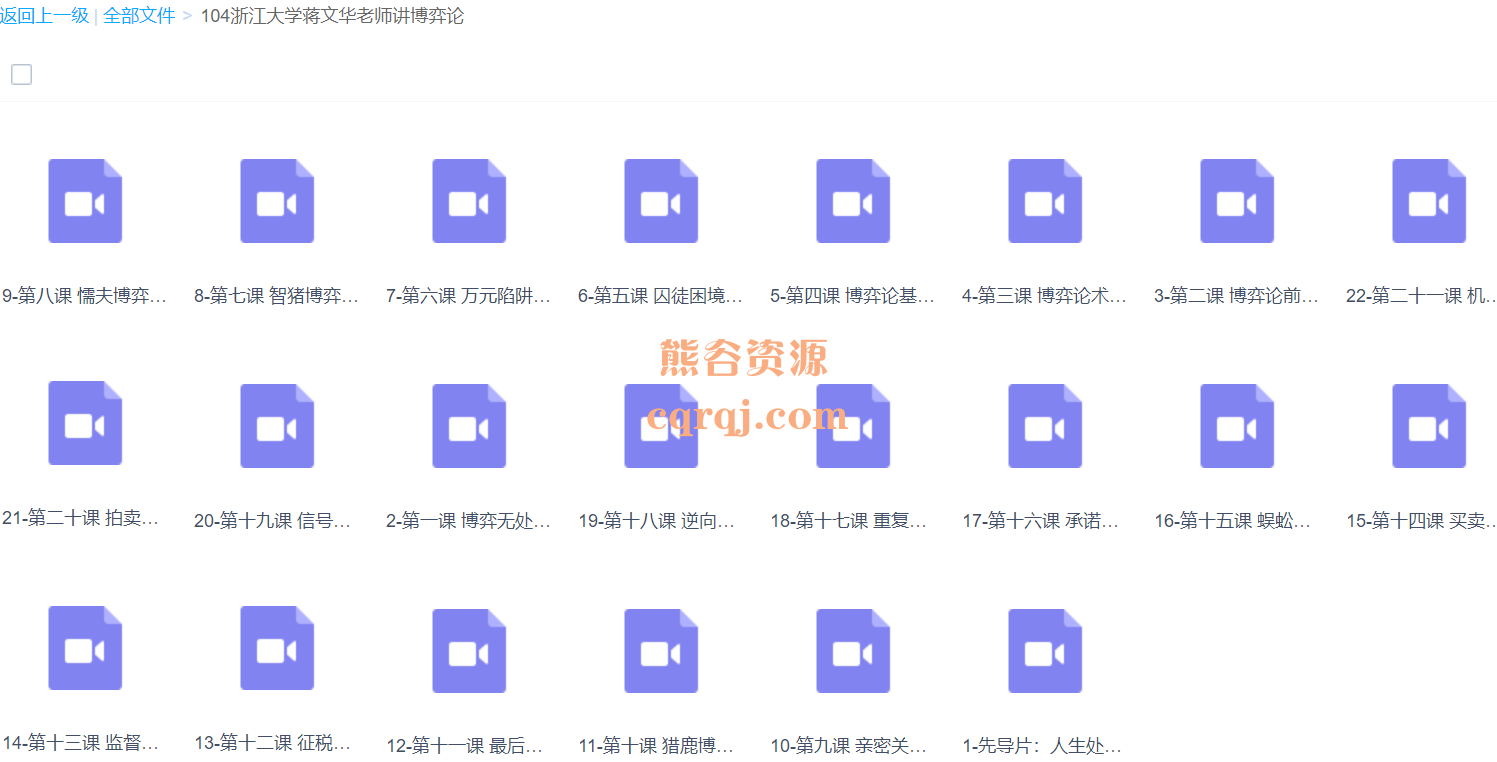Open video 14-第十三课 监督
1497x762 pixels.
click(x=85, y=648)
